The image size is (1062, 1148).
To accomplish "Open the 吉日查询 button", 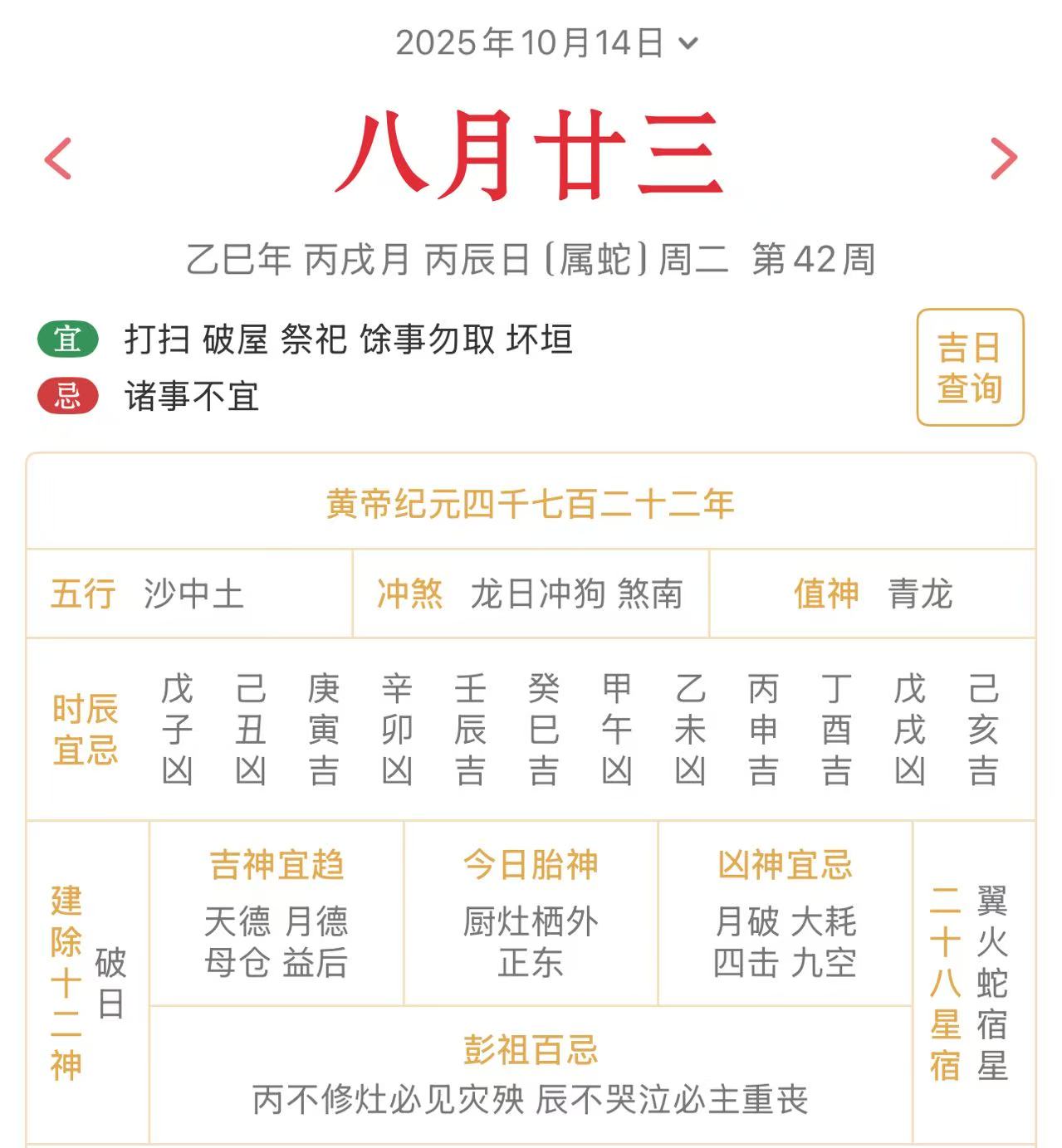I will pyautogui.click(x=970, y=367).
